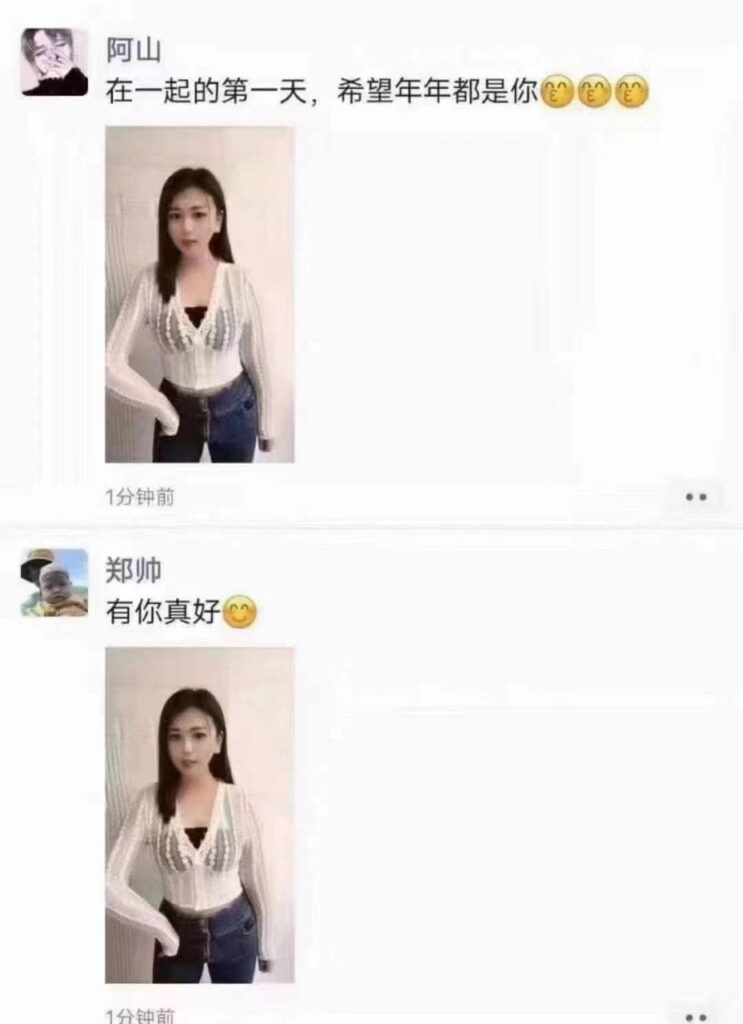Image resolution: width=743 pixels, height=1024 pixels.
Task: Open 阿山's profile avatar
Action: click(x=54, y=62)
